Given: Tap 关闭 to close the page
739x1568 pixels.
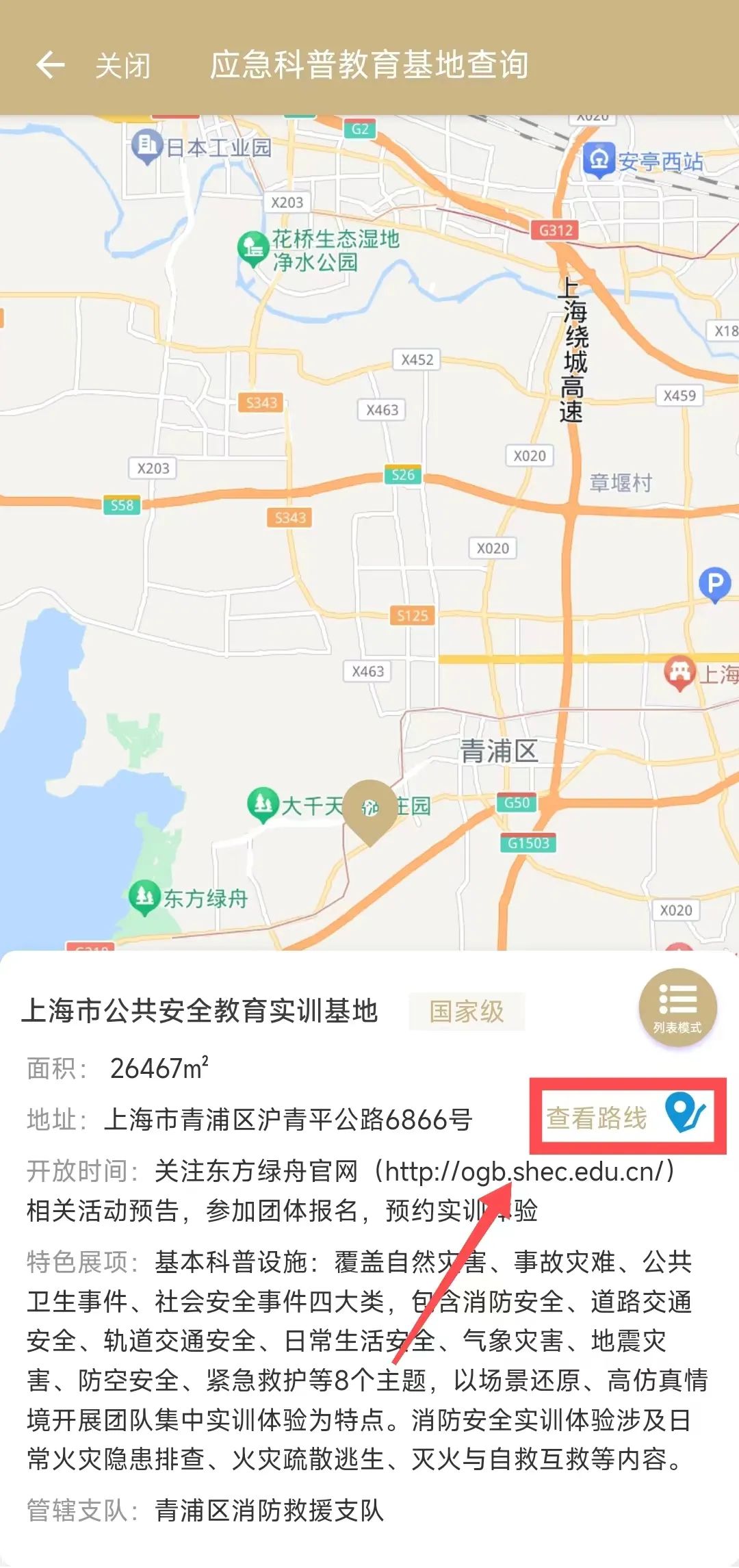Looking at the screenshot, I should 123,66.
